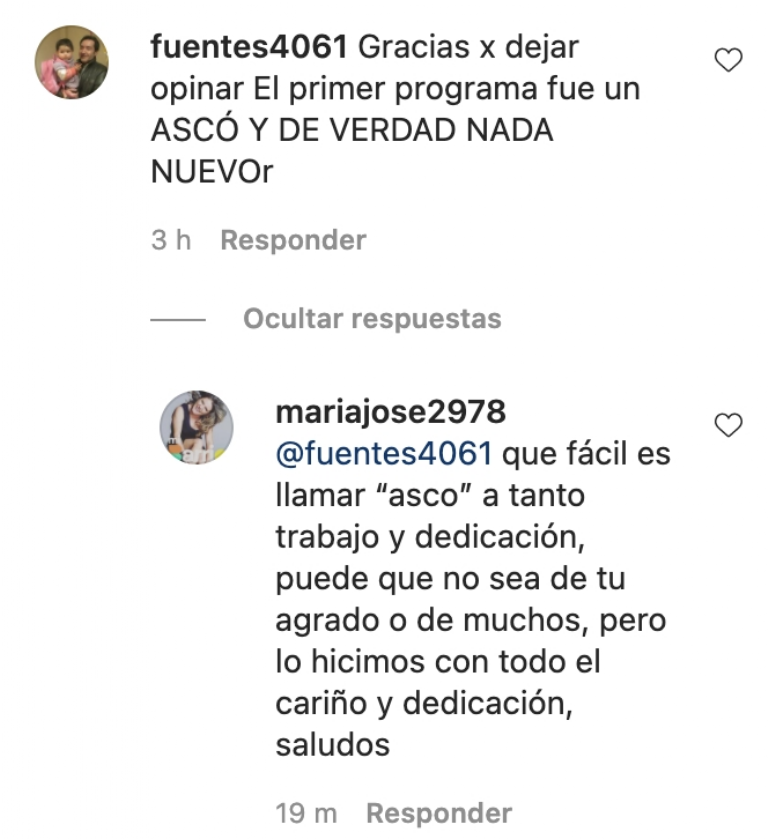Open fuentes4061's profile picture
This screenshot has width=768, height=839.
click(71, 62)
